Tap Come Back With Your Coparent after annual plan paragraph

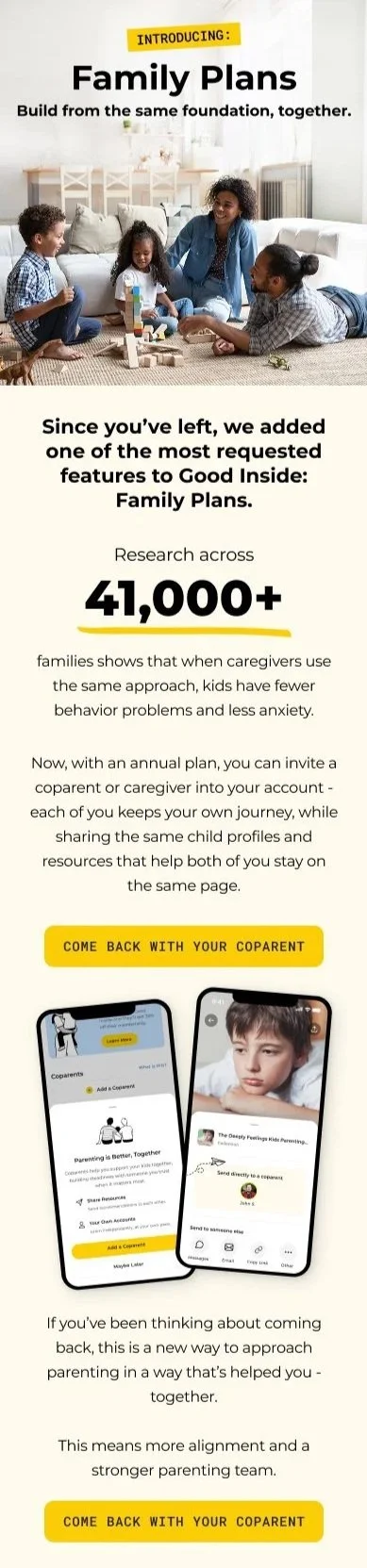[184, 946]
